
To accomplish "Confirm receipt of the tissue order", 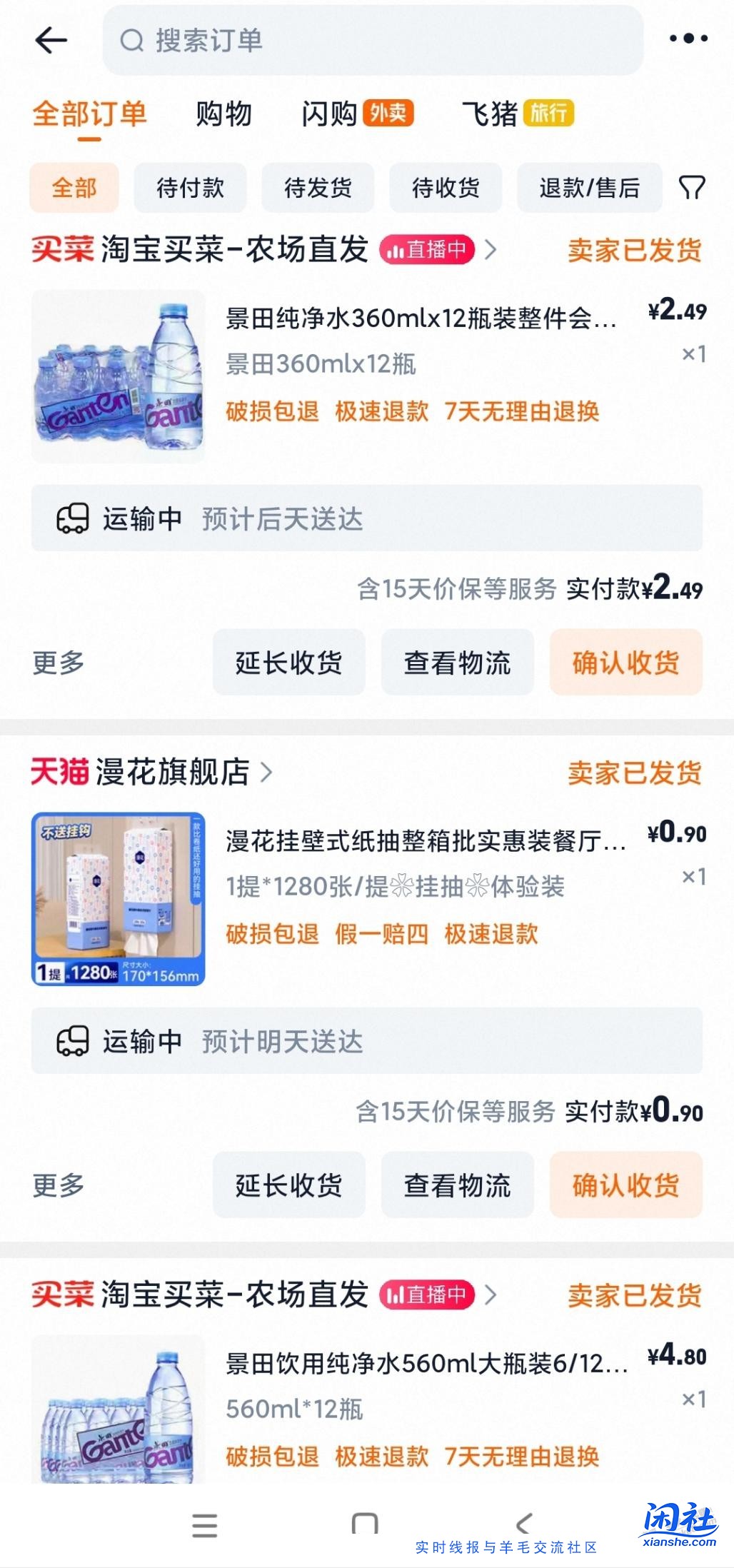I will point(625,1185).
